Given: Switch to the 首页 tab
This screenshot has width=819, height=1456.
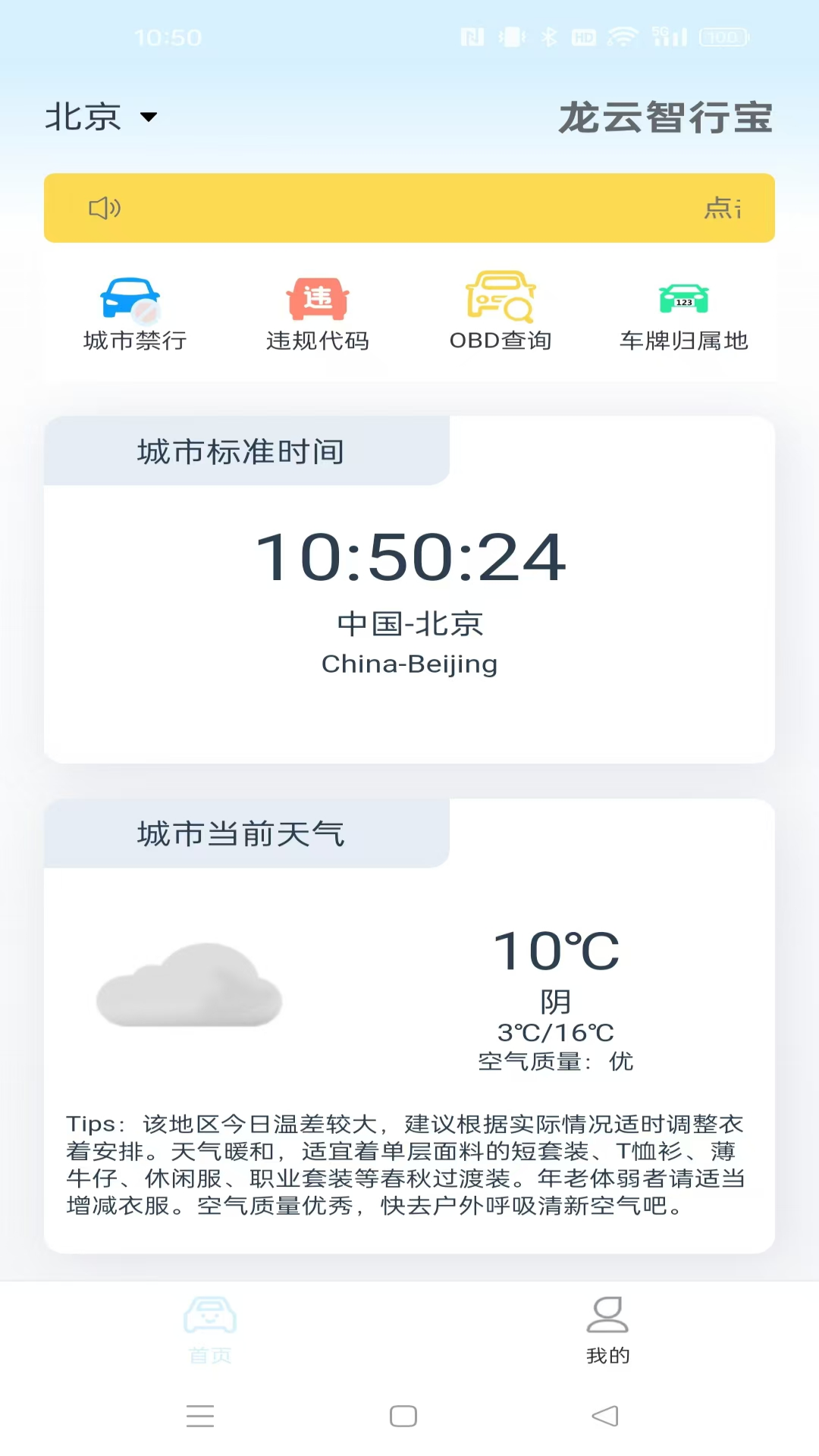Looking at the screenshot, I should [x=210, y=1329].
